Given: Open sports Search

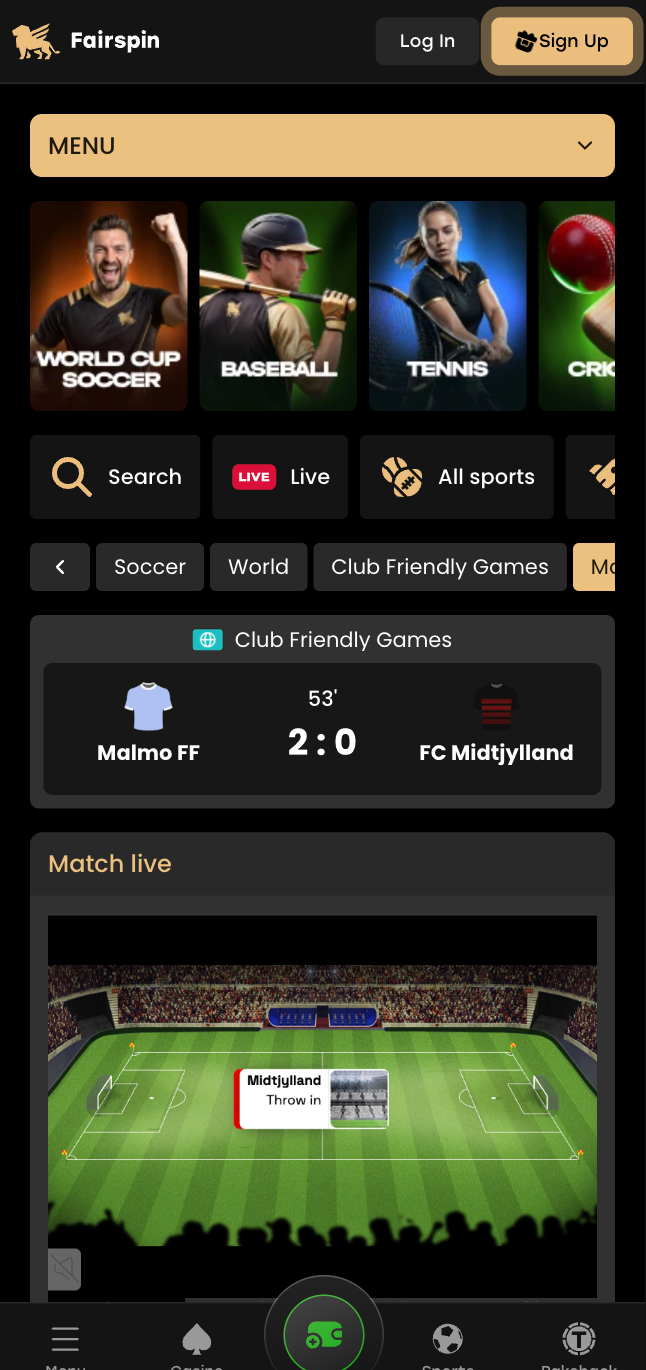Looking at the screenshot, I should click(x=115, y=477).
